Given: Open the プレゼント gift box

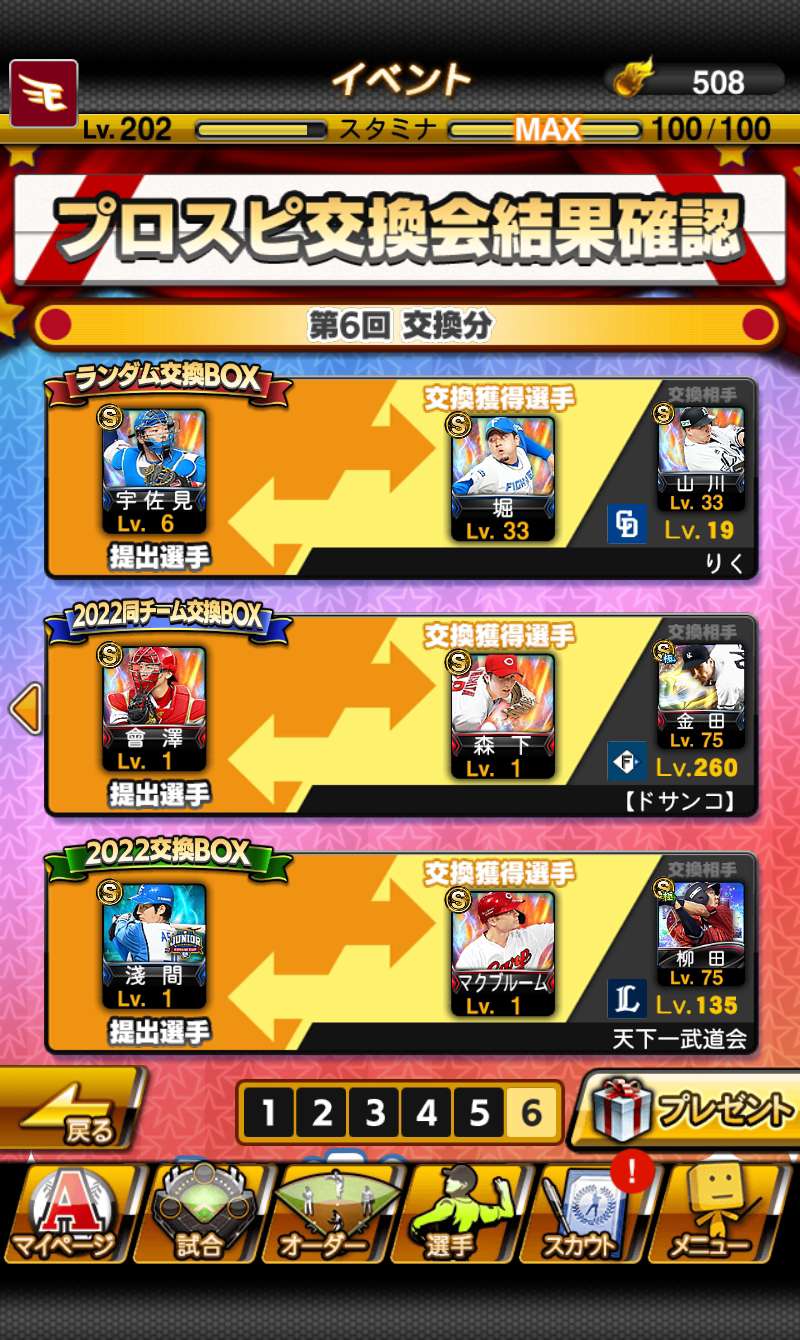Looking at the screenshot, I should click(x=690, y=1110).
